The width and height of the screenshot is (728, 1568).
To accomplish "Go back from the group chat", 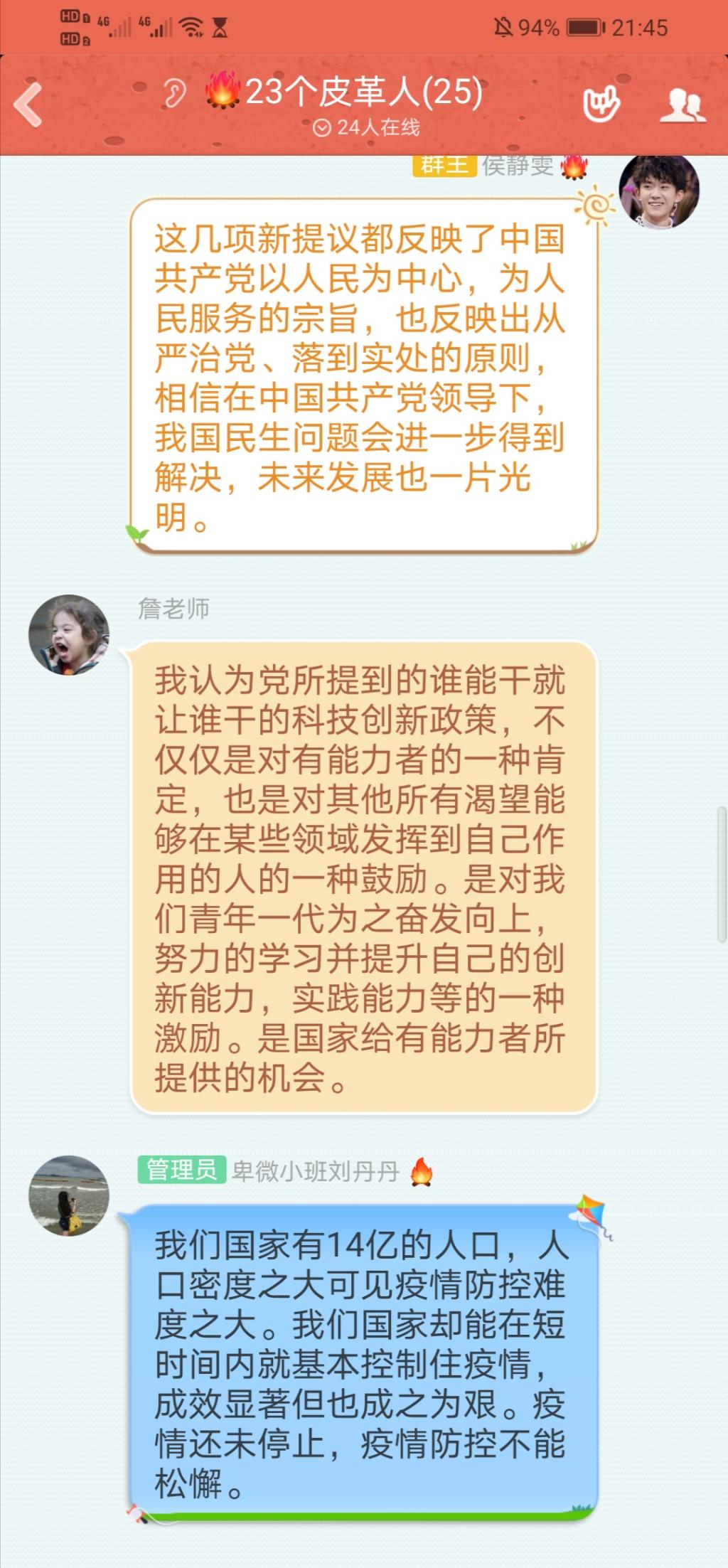I will tap(28, 105).
